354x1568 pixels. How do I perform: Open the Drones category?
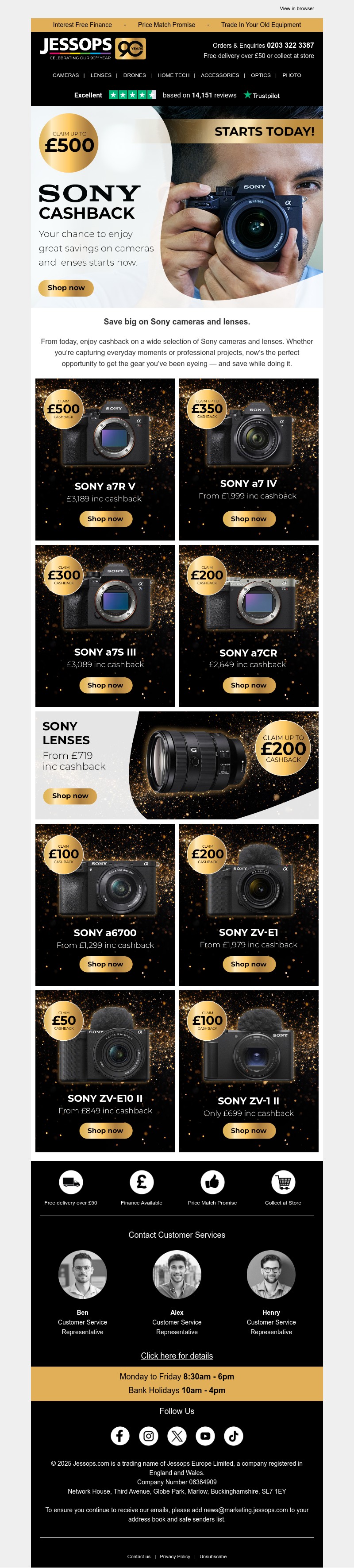pyautogui.click(x=135, y=75)
